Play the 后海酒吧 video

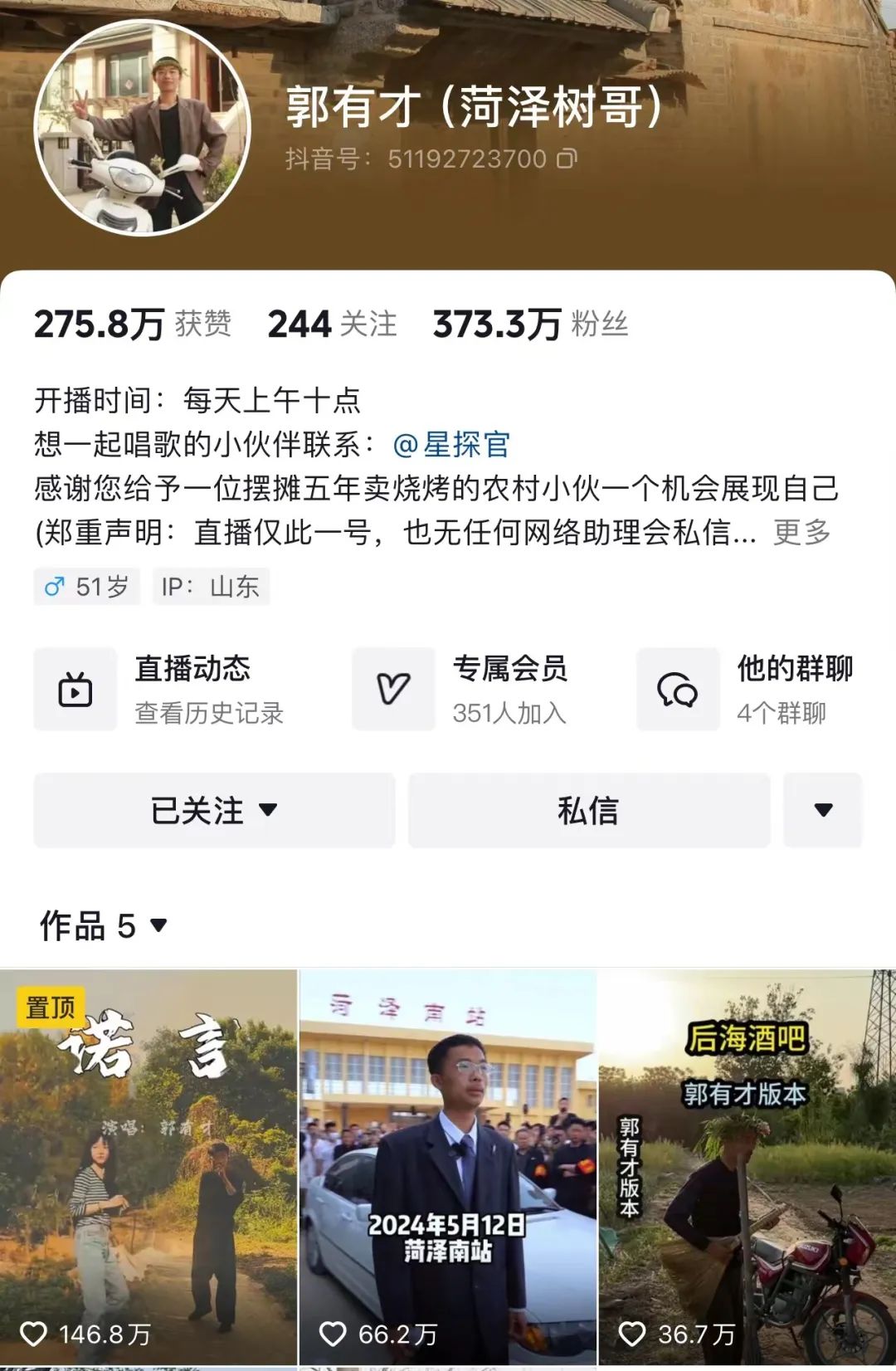point(747,1166)
